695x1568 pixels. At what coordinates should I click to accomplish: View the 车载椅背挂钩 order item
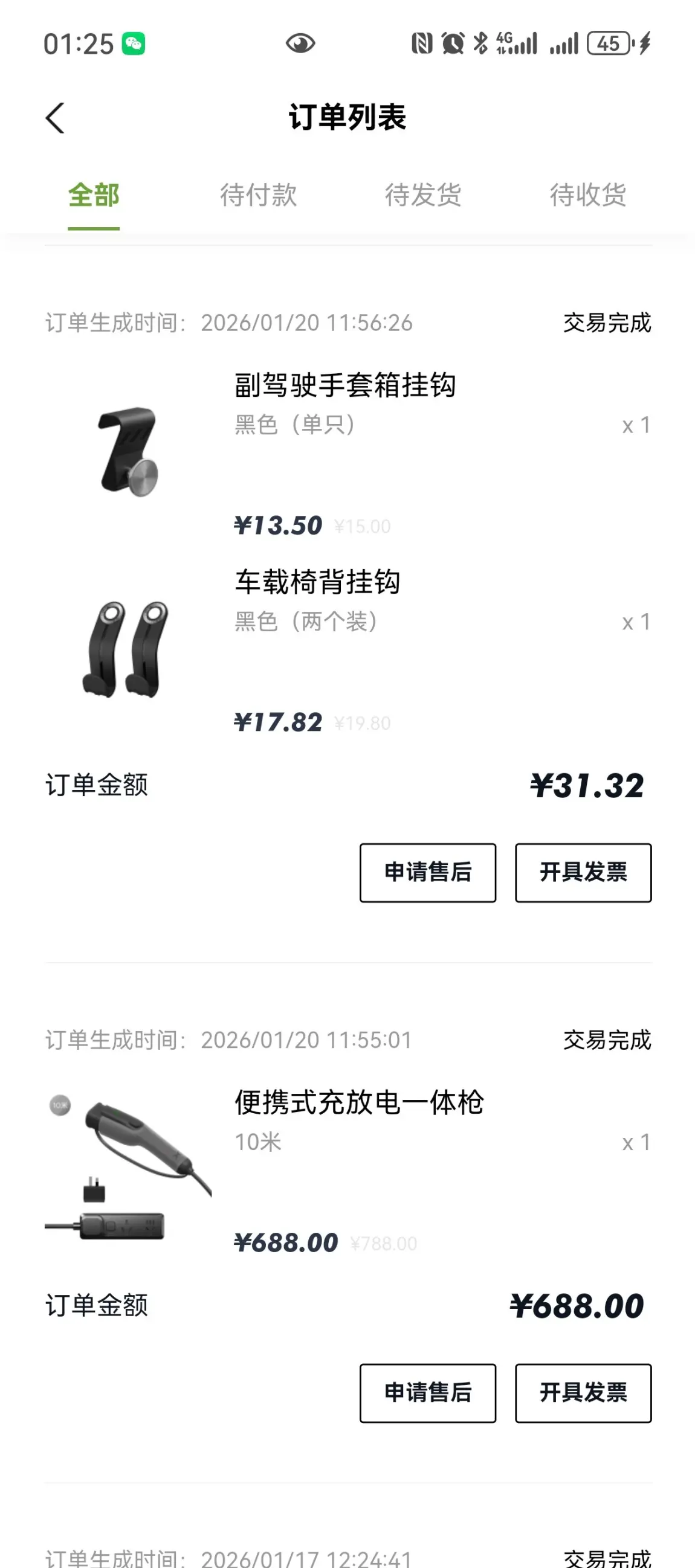(317, 582)
